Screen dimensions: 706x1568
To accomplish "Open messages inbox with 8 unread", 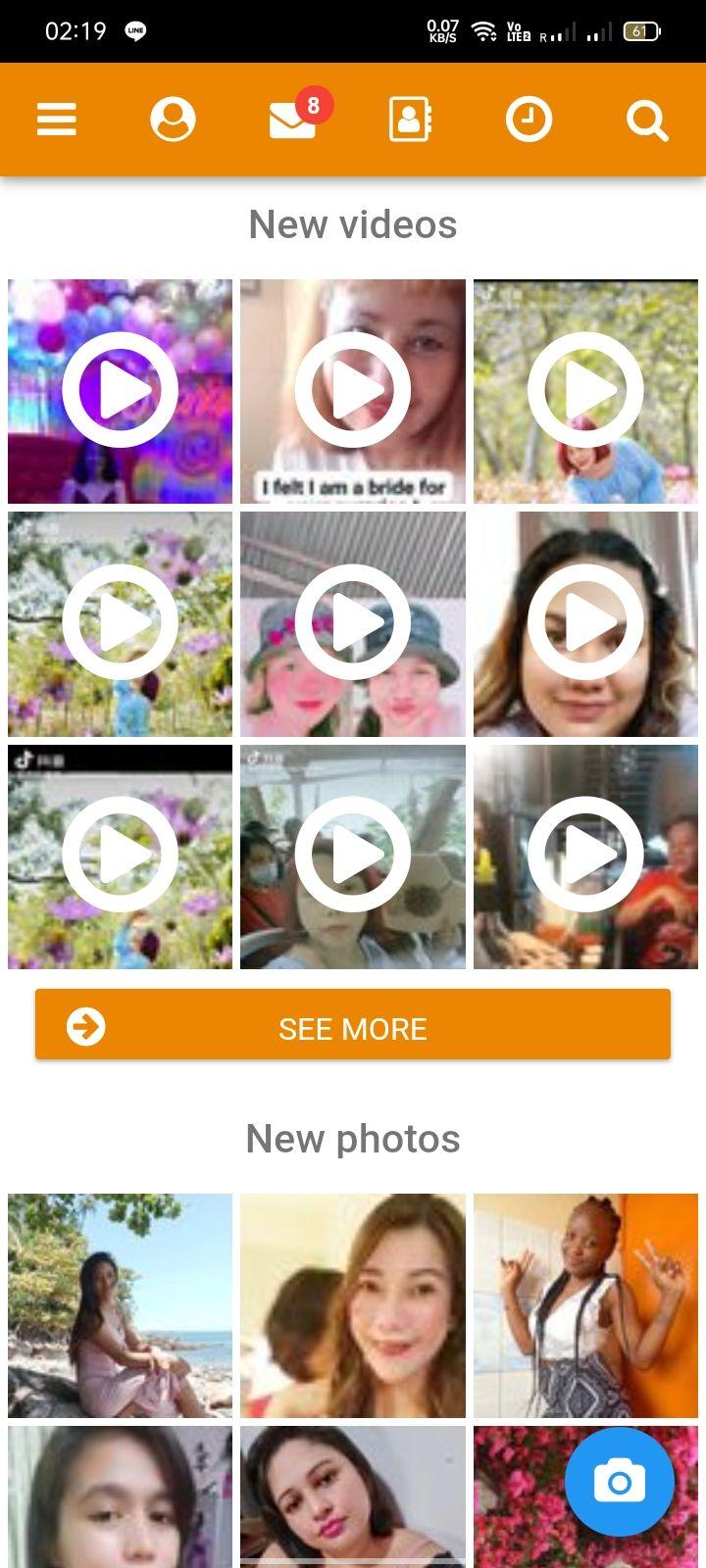I will (x=293, y=120).
